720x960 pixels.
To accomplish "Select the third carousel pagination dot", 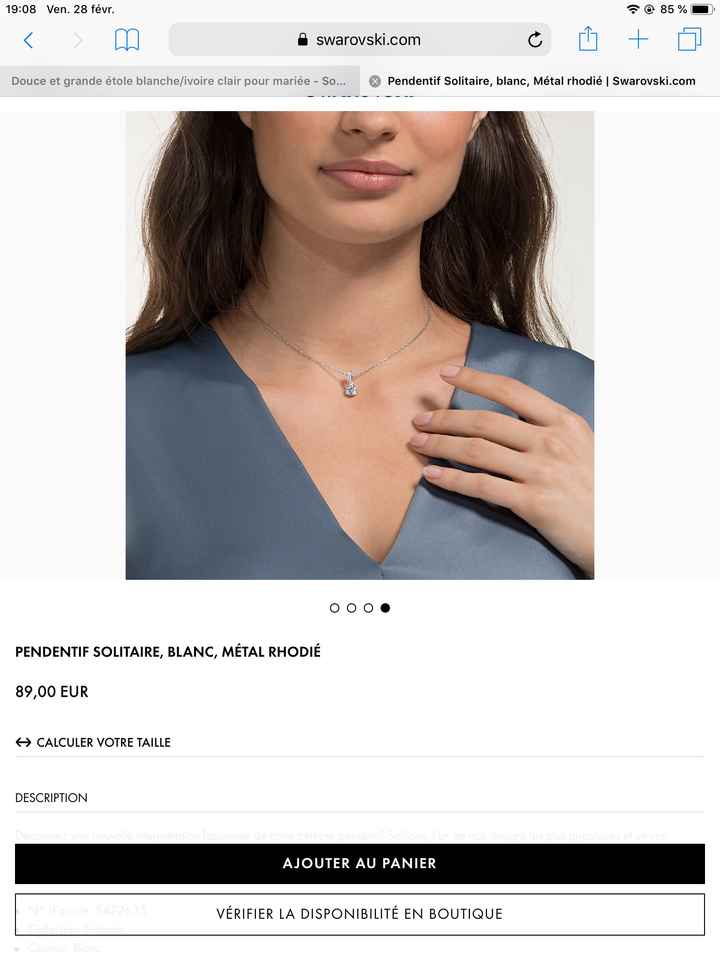I will [x=368, y=607].
